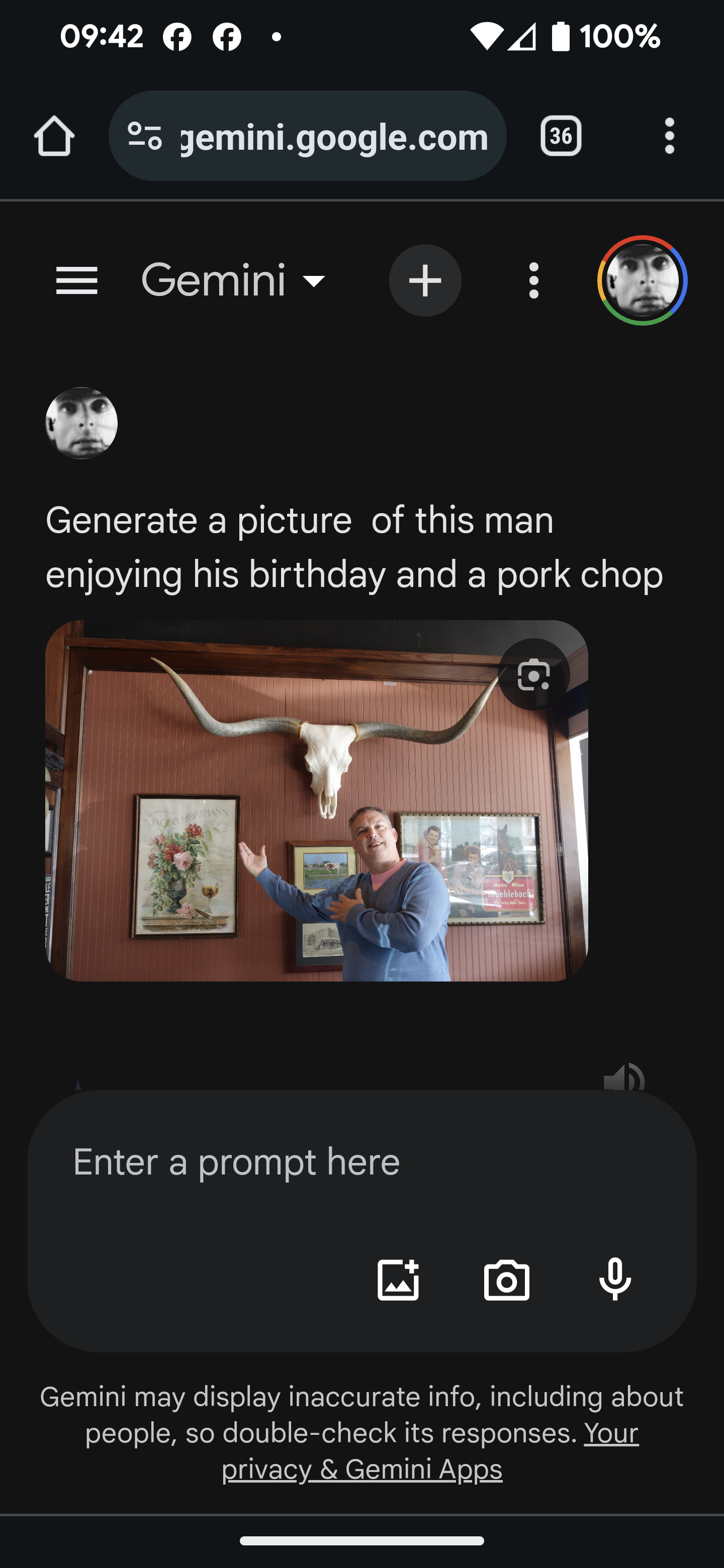Start a new chat
Screen dimensions: 724x1568
pos(425,280)
